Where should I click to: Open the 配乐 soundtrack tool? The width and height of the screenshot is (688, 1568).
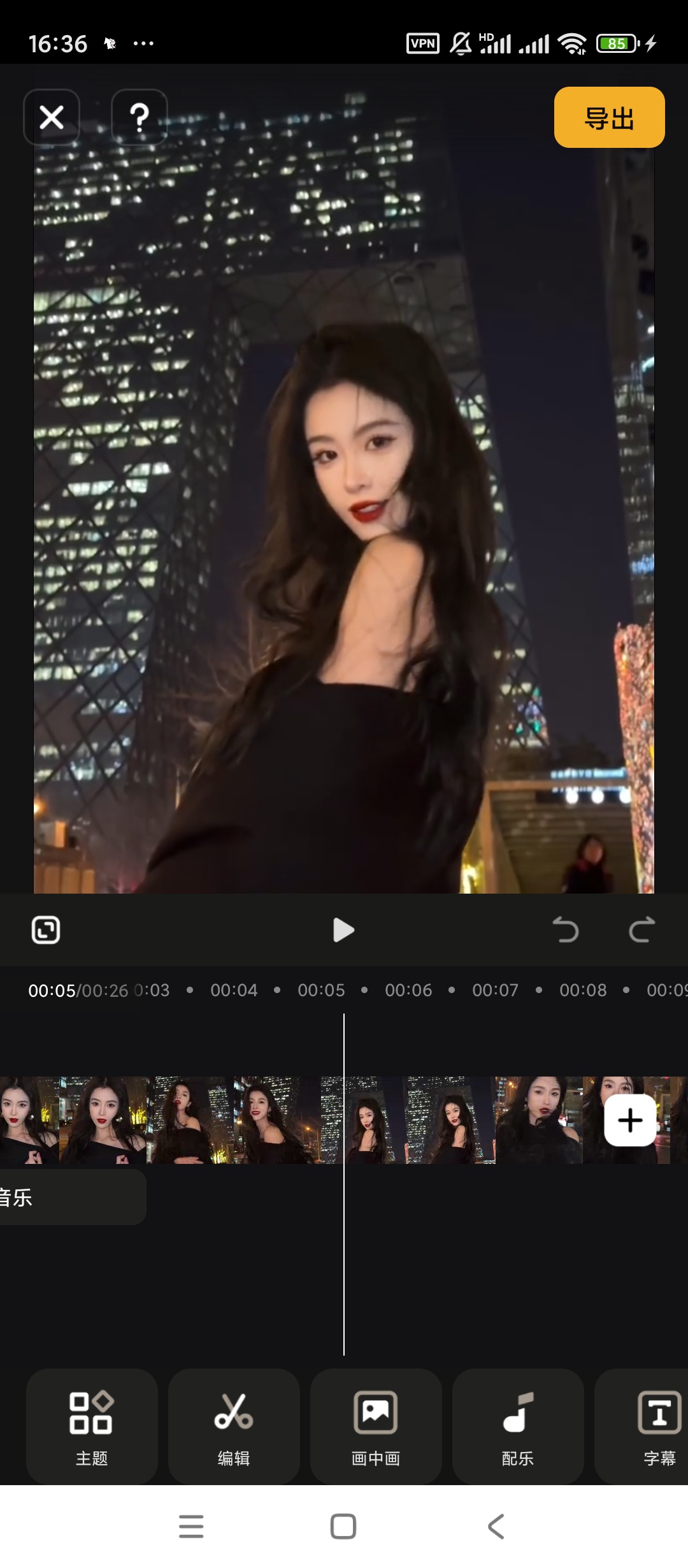click(518, 1426)
